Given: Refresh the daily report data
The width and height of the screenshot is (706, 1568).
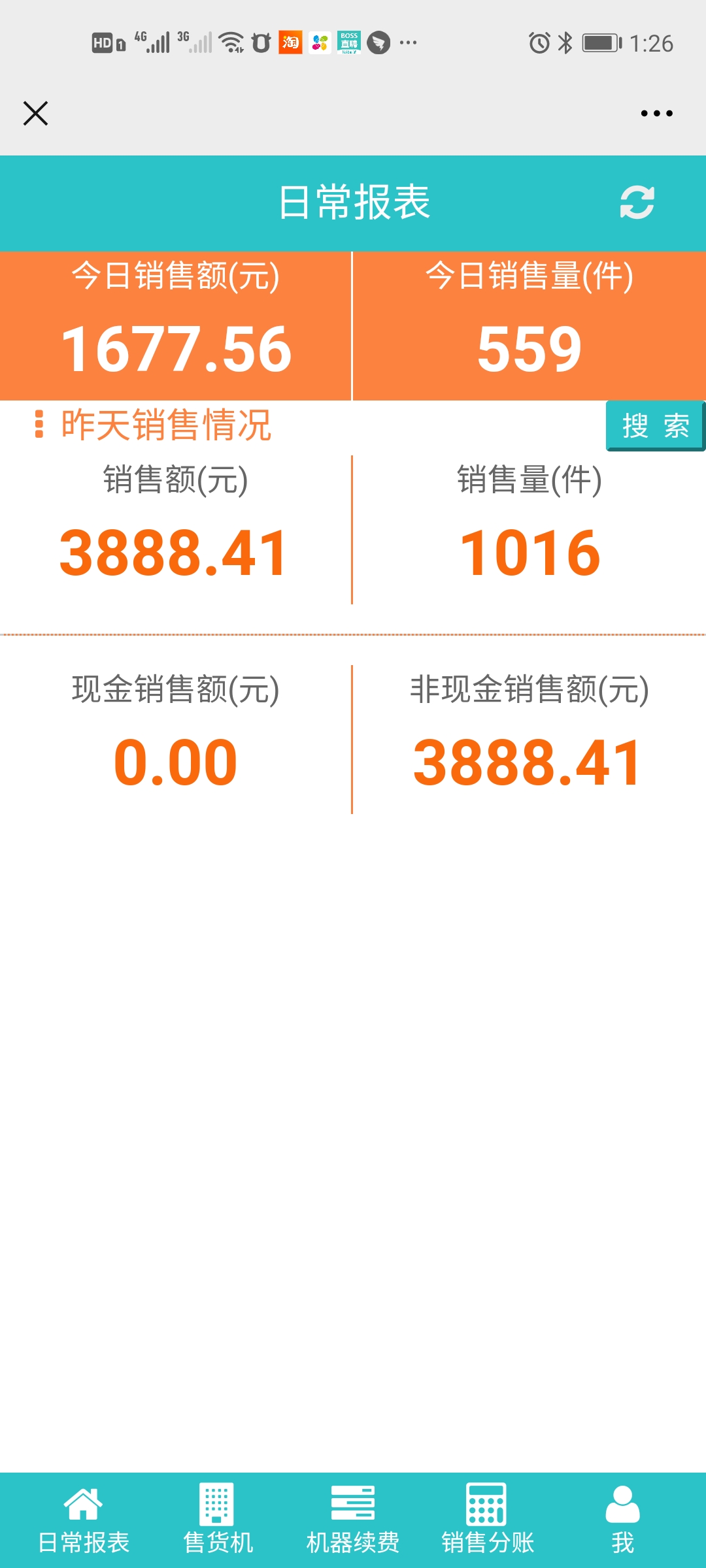Looking at the screenshot, I should (637, 202).
